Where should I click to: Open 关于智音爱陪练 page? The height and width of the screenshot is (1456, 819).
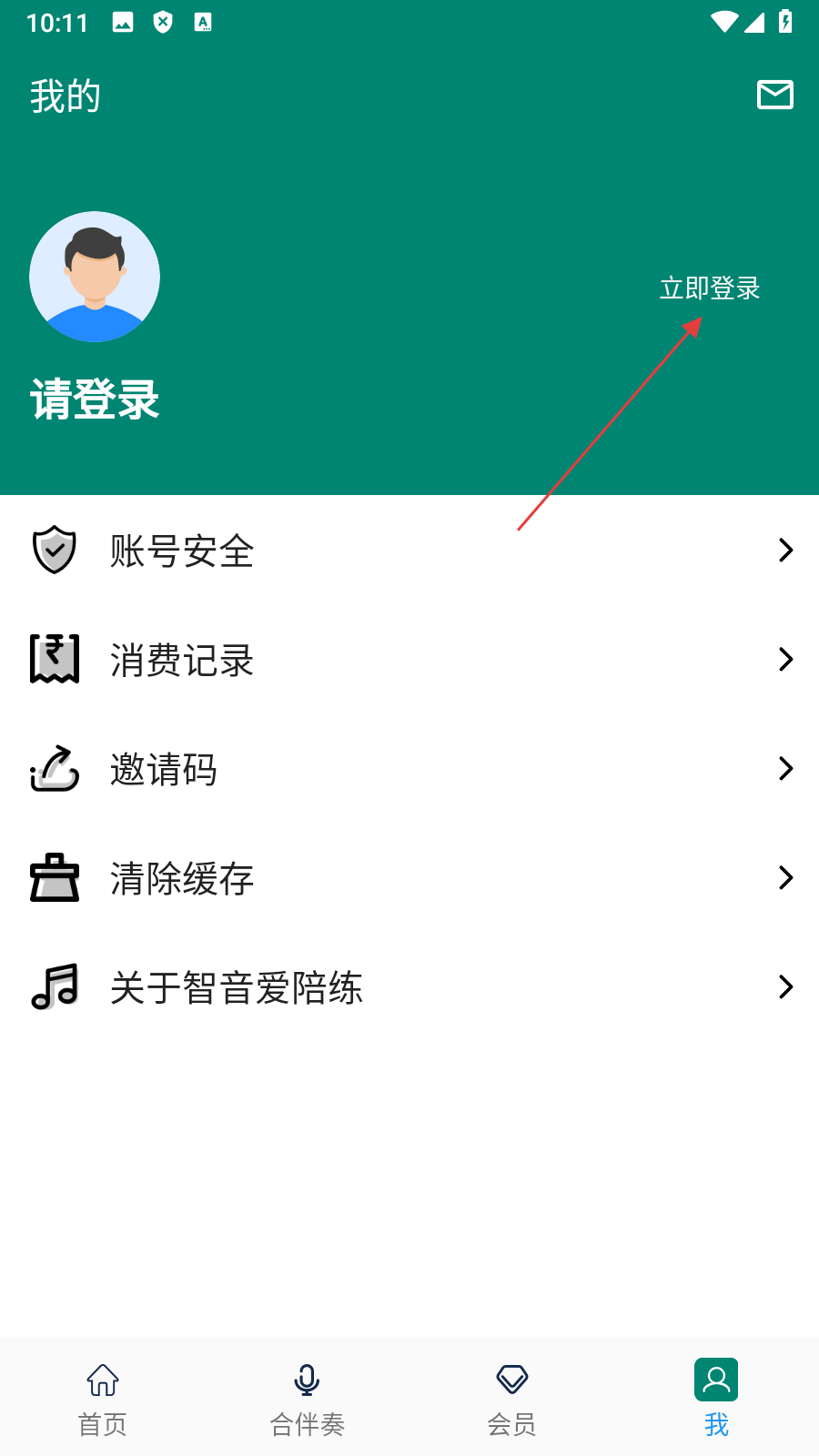[x=409, y=987]
